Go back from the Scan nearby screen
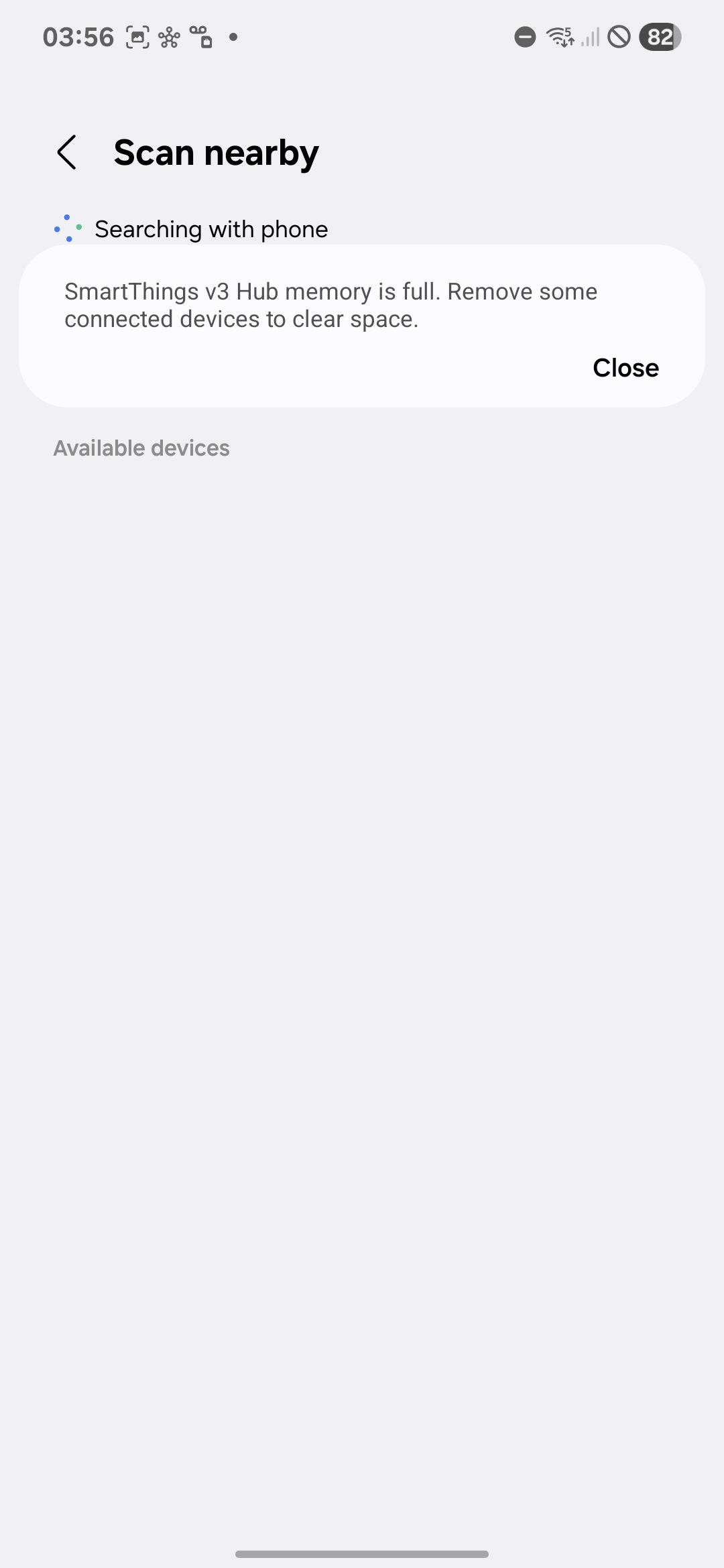Screen dimensions: 724x1568 click(67, 152)
